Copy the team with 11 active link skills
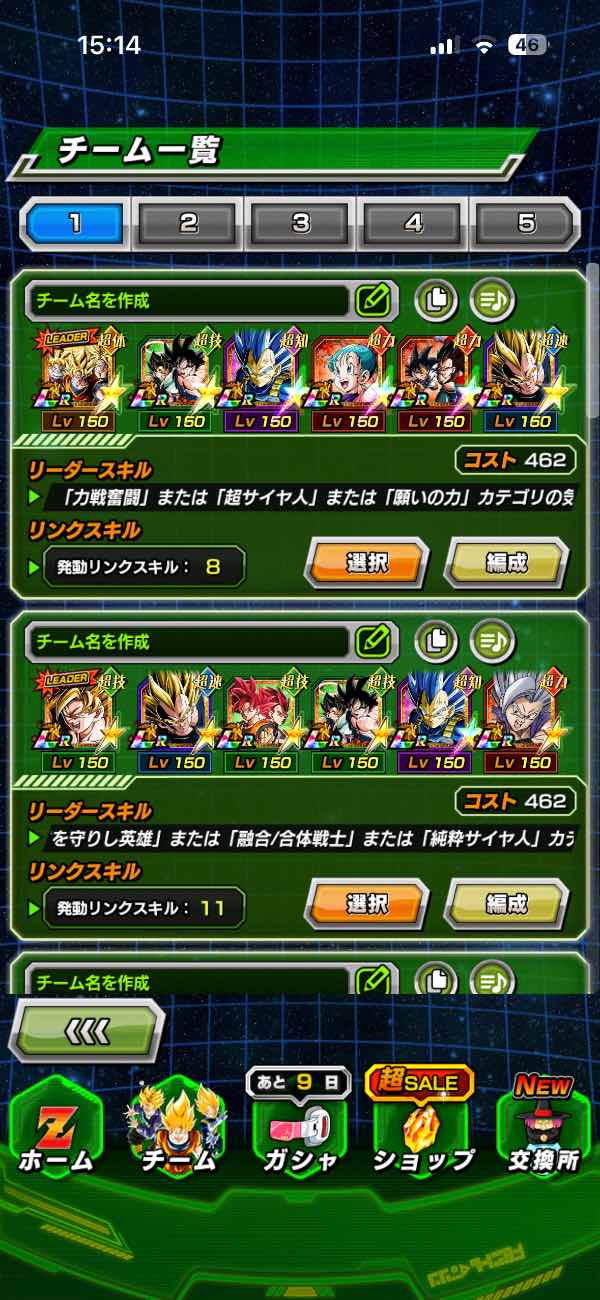The image size is (600, 1300). pyautogui.click(x=436, y=640)
